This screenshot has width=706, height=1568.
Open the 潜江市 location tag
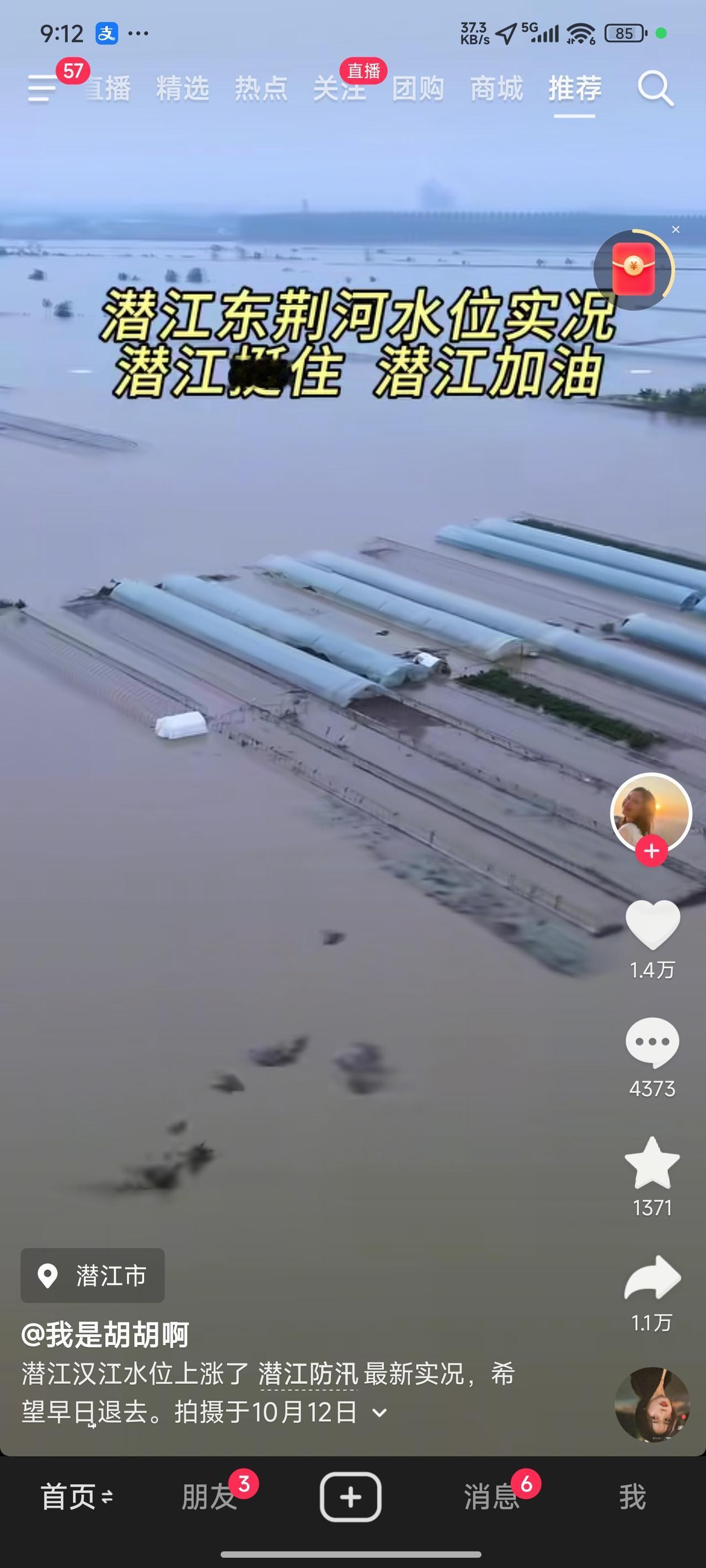pos(93,1275)
